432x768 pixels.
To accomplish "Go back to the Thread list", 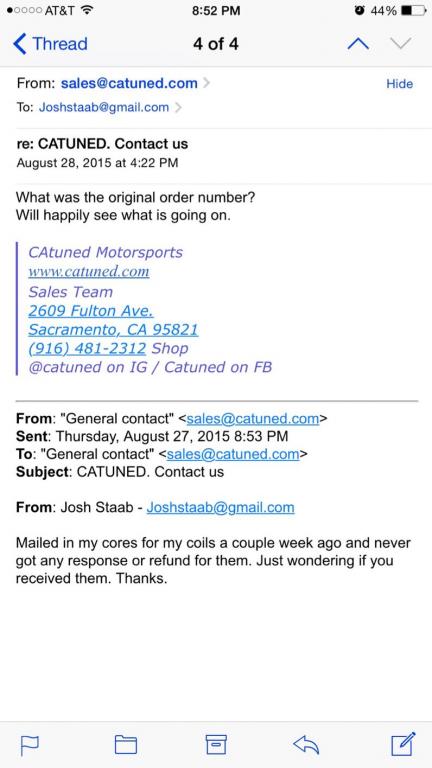I will [x=50, y=44].
